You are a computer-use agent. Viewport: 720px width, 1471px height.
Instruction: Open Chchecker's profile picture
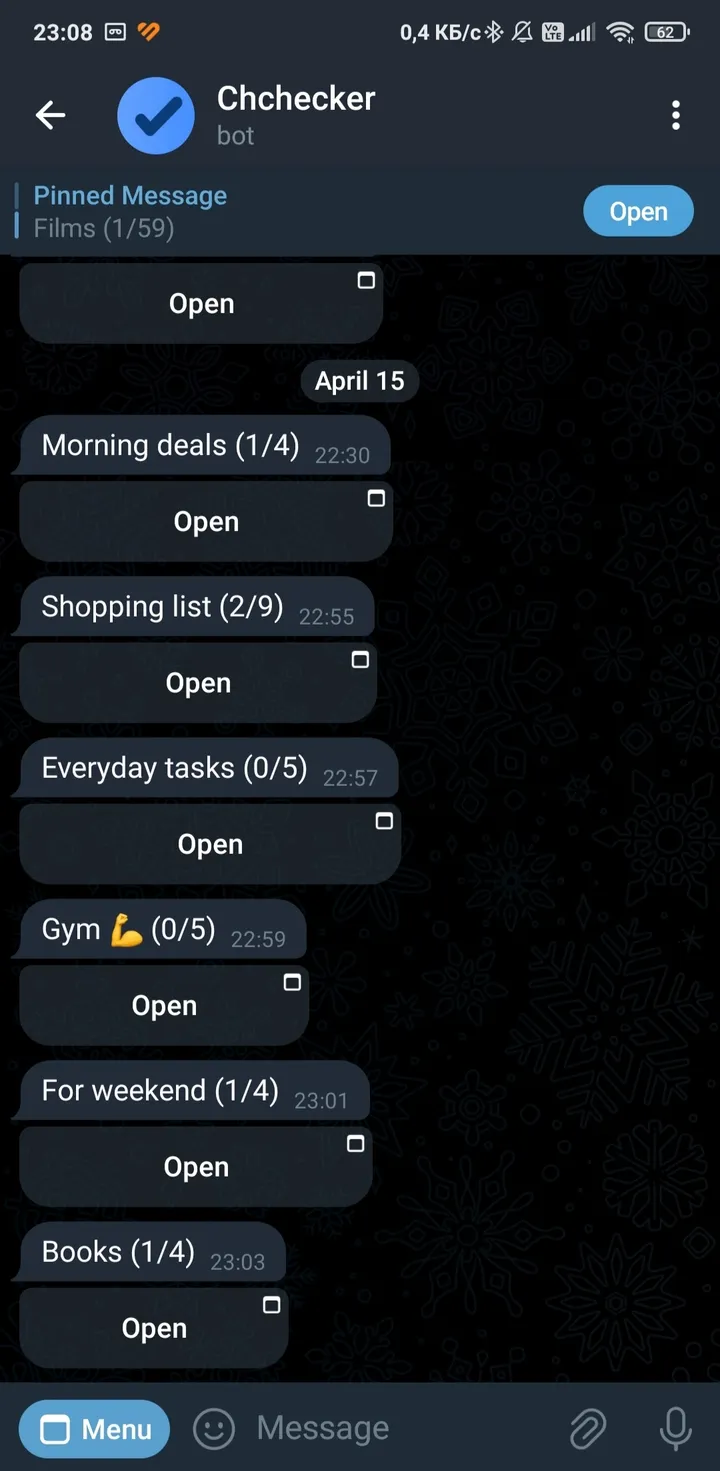[156, 115]
